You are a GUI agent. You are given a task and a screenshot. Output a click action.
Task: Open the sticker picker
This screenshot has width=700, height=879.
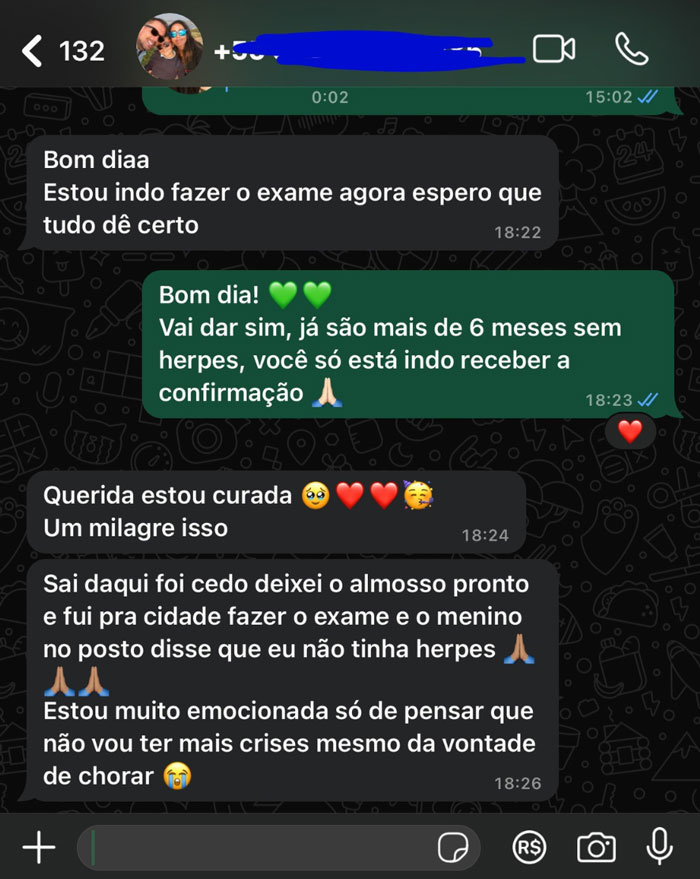[x=453, y=848]
